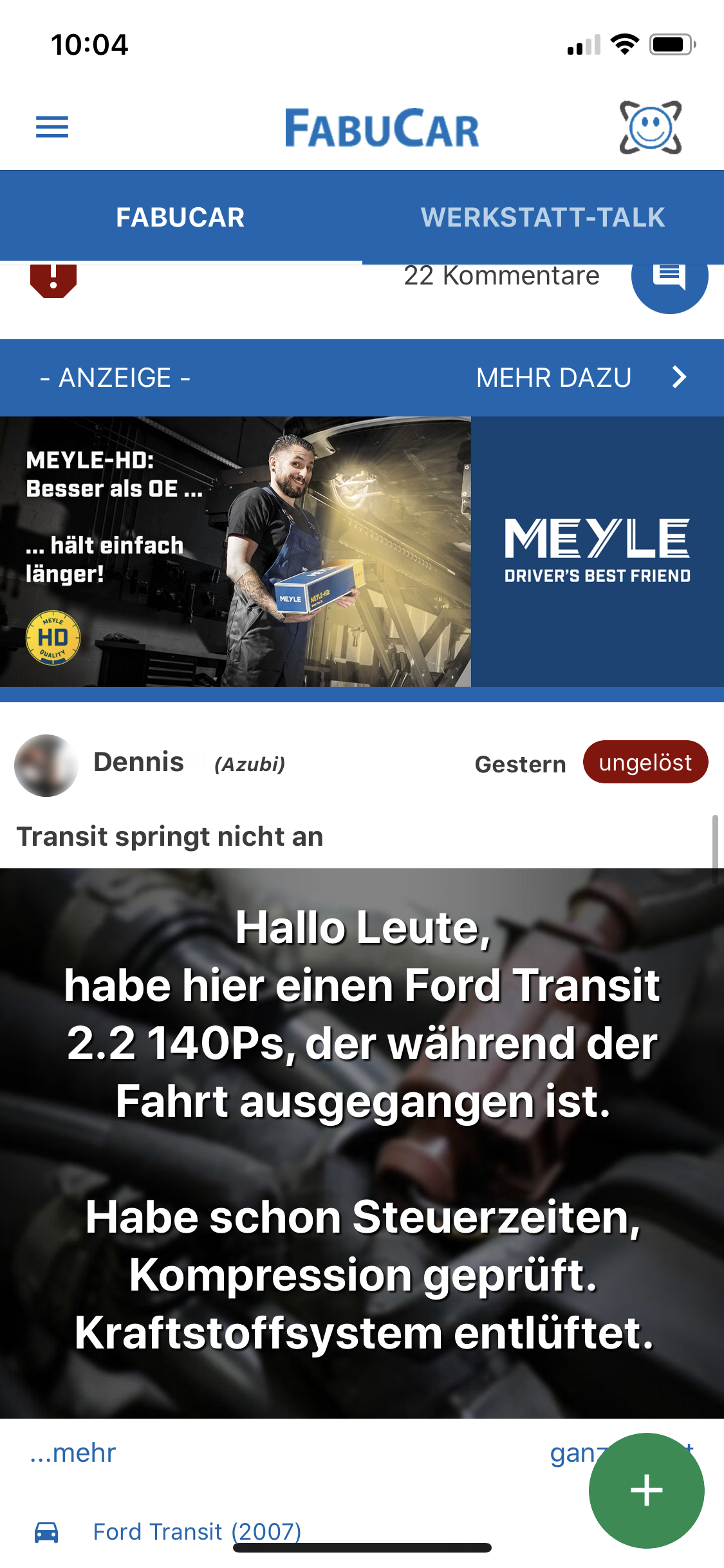The height and width of the screenshot is (1568, 724).
Task: Select the FabuCar tab
Action: click(x=180, y=218)
